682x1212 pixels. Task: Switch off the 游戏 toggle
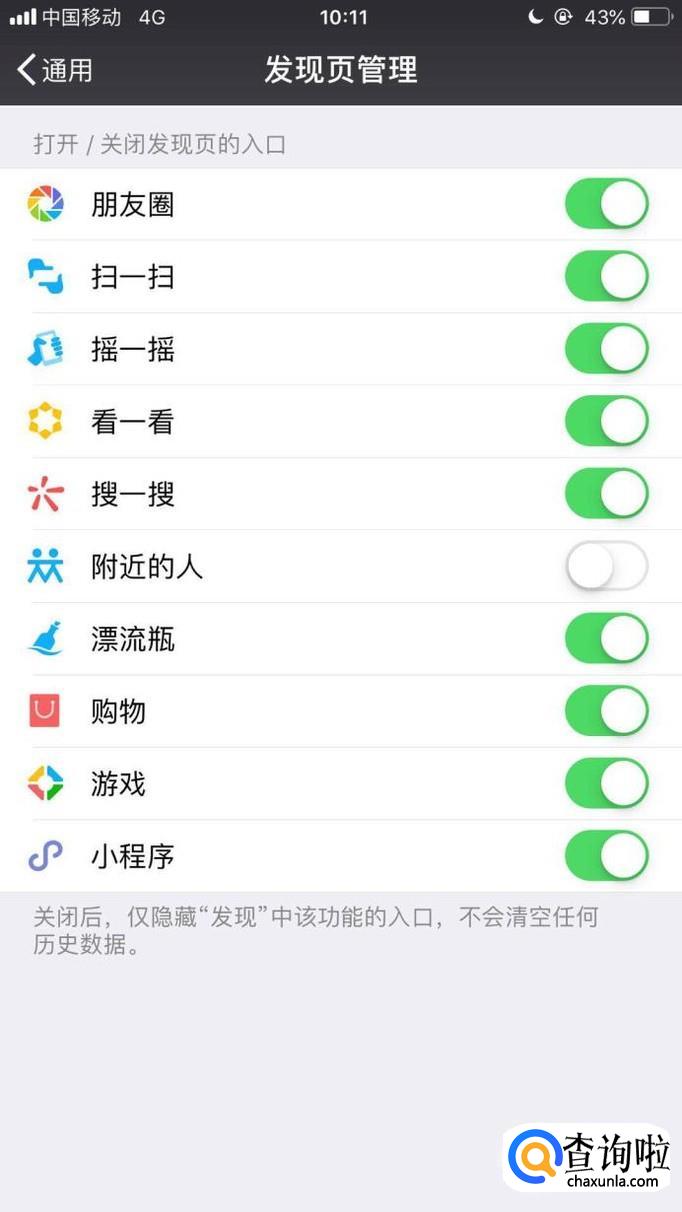click(x=606, y=784)
